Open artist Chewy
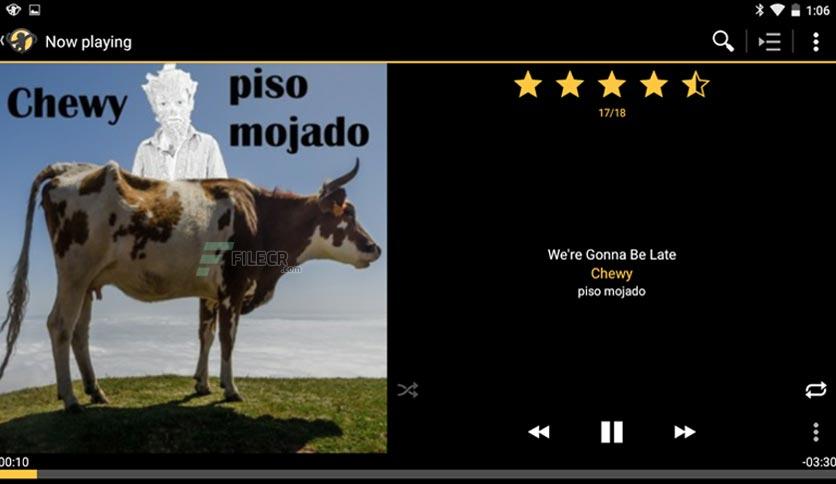836x484 pixels. point(611,273)
